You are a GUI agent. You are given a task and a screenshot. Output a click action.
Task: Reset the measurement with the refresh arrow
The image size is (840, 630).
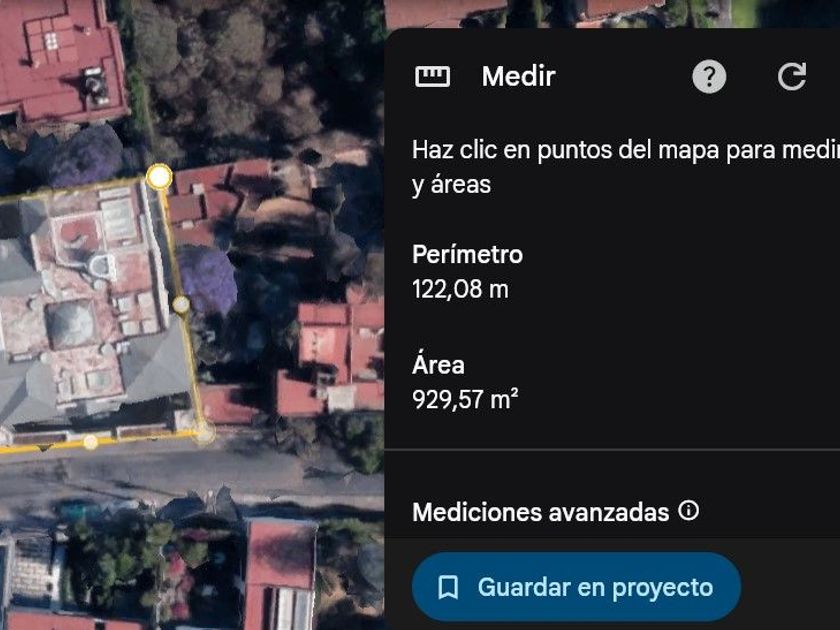pos(792,77)
